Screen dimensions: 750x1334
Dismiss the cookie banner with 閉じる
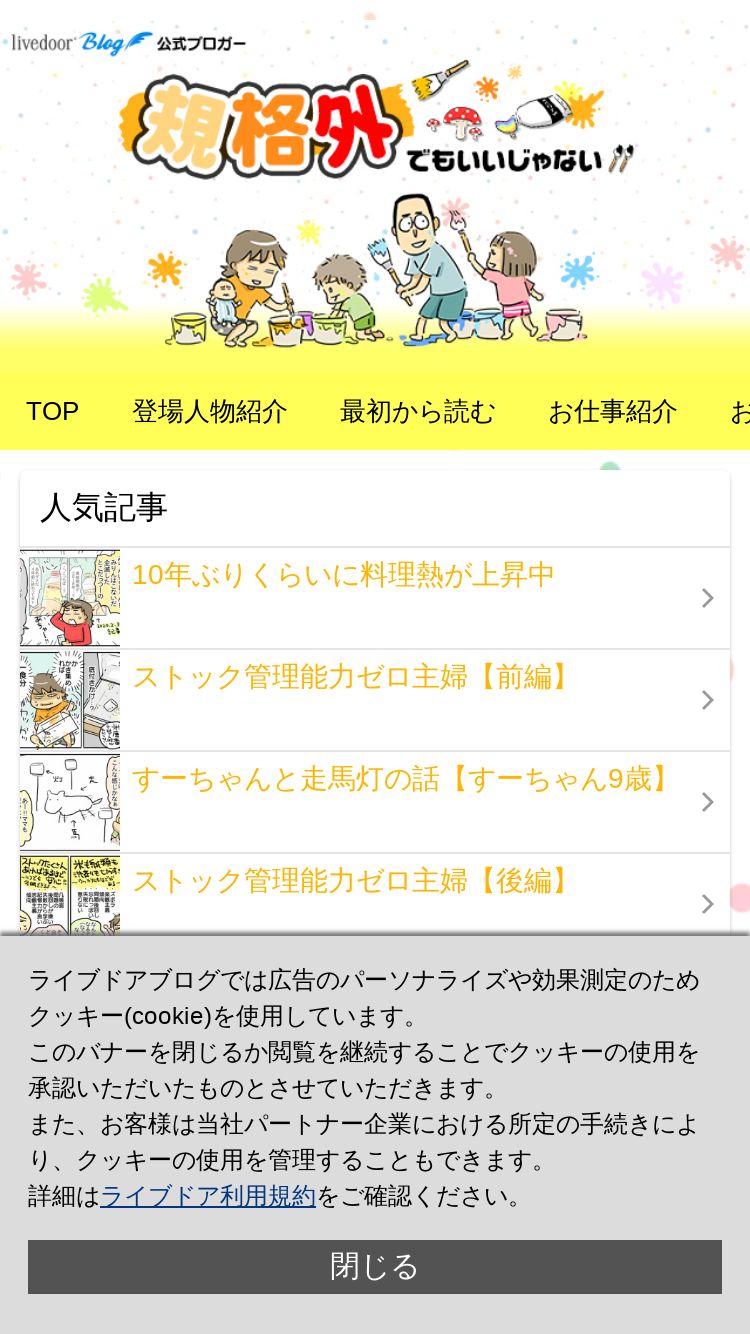[x=375, y=1267]
